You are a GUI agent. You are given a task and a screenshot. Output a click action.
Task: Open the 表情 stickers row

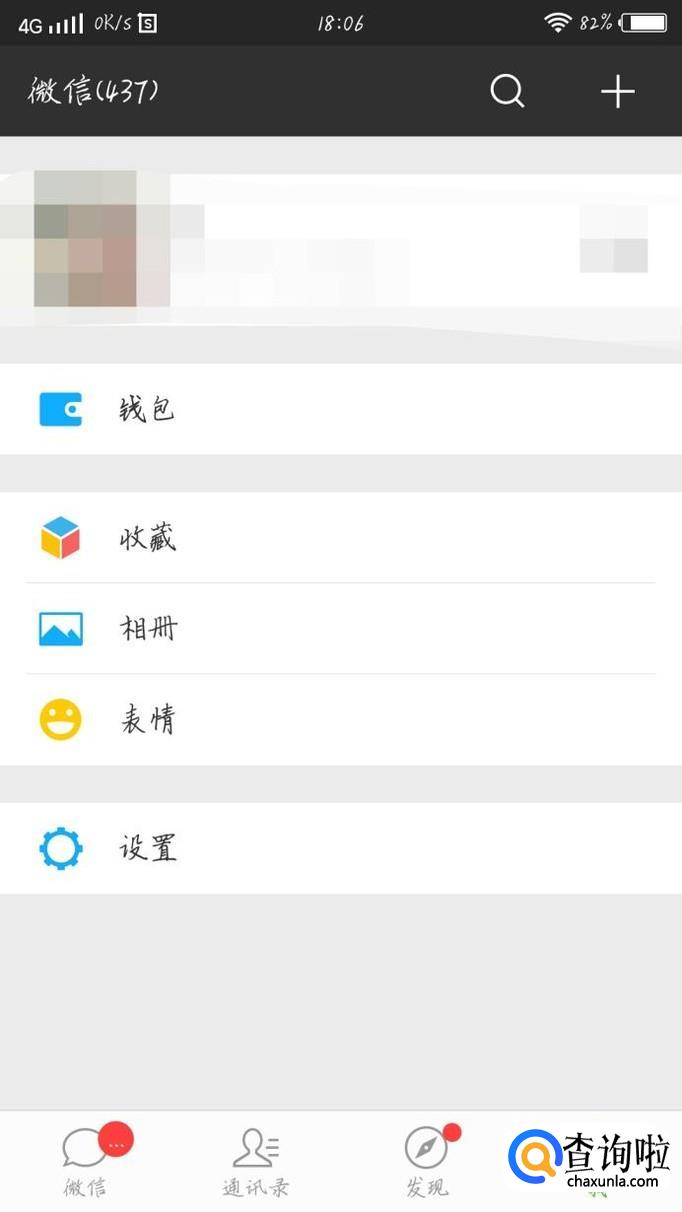340,720
